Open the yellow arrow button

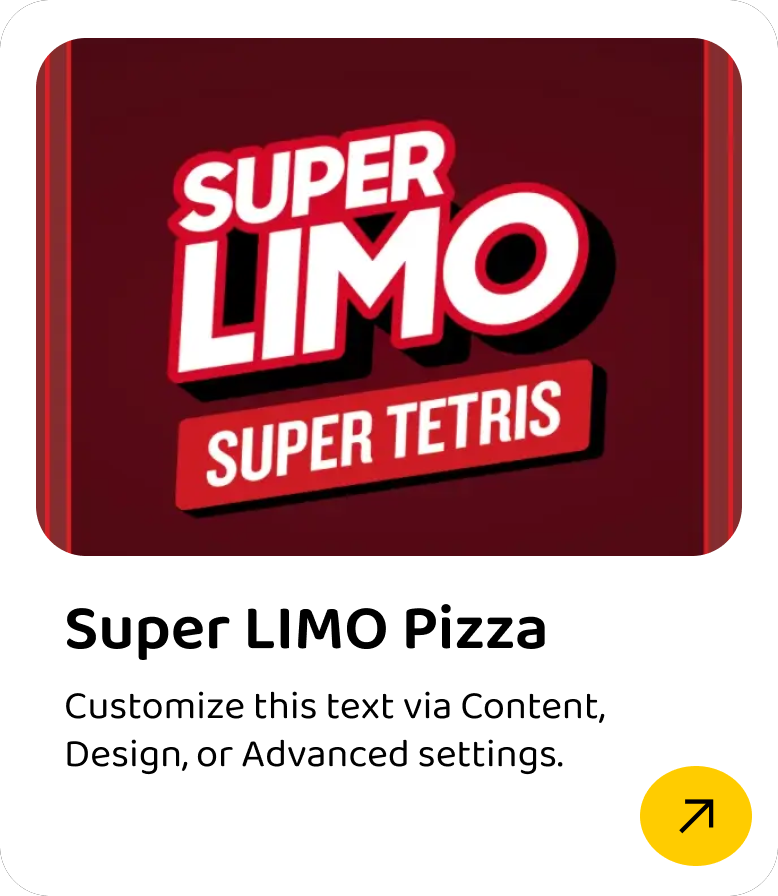695,815
